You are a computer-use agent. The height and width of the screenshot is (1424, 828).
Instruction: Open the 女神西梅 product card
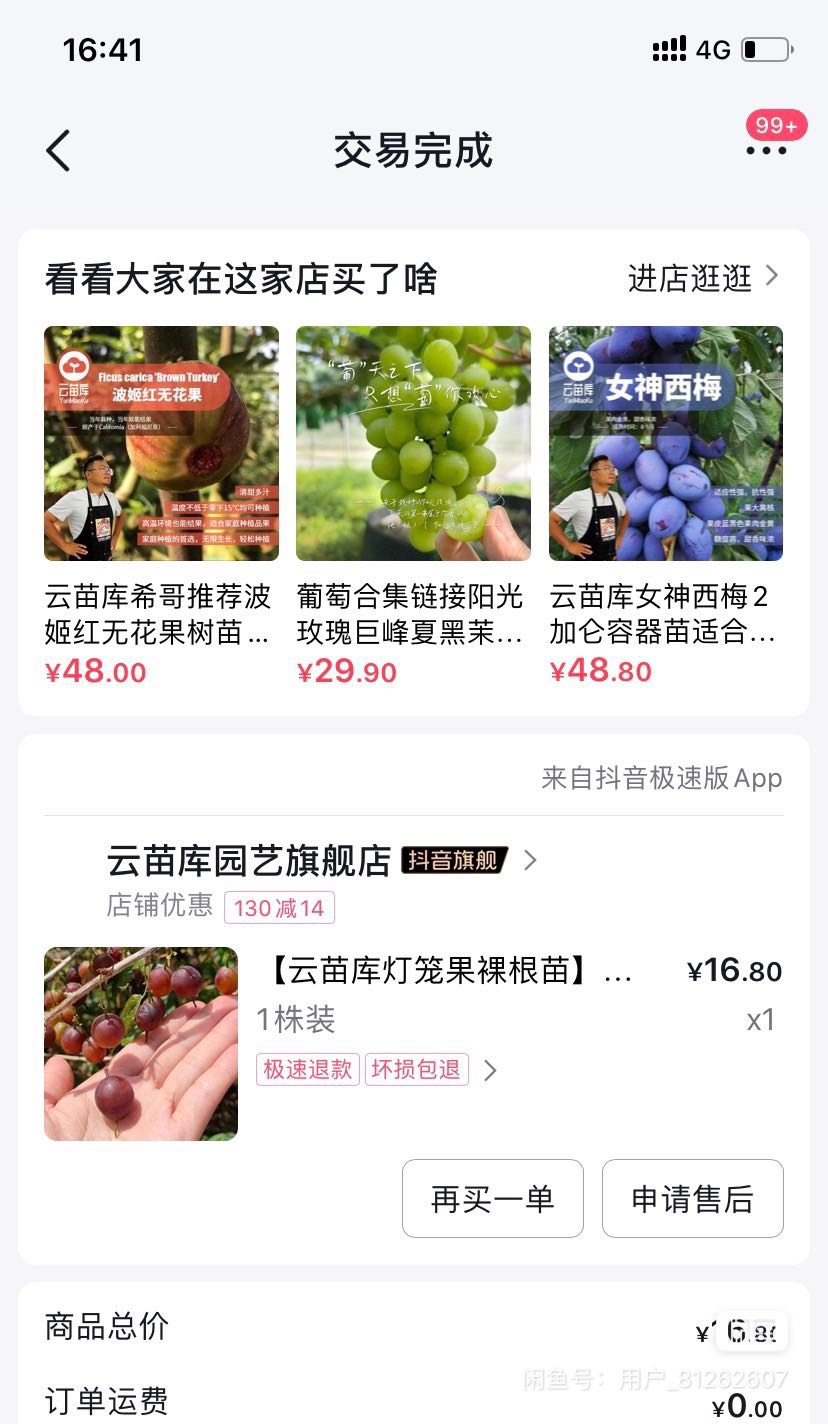click(665, 443)
